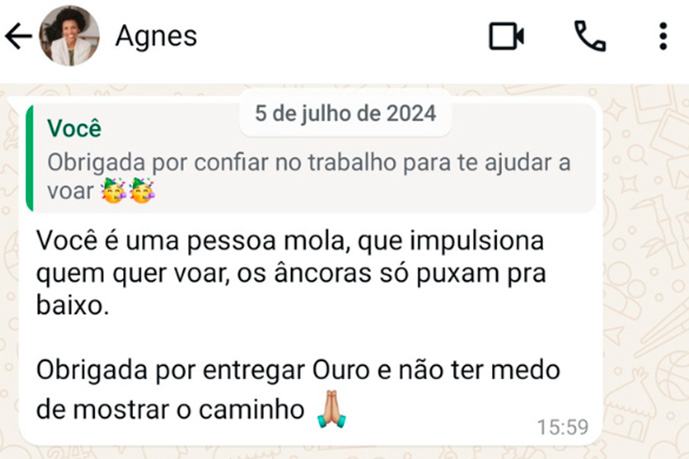Open Agnes's profile picture

69,36
